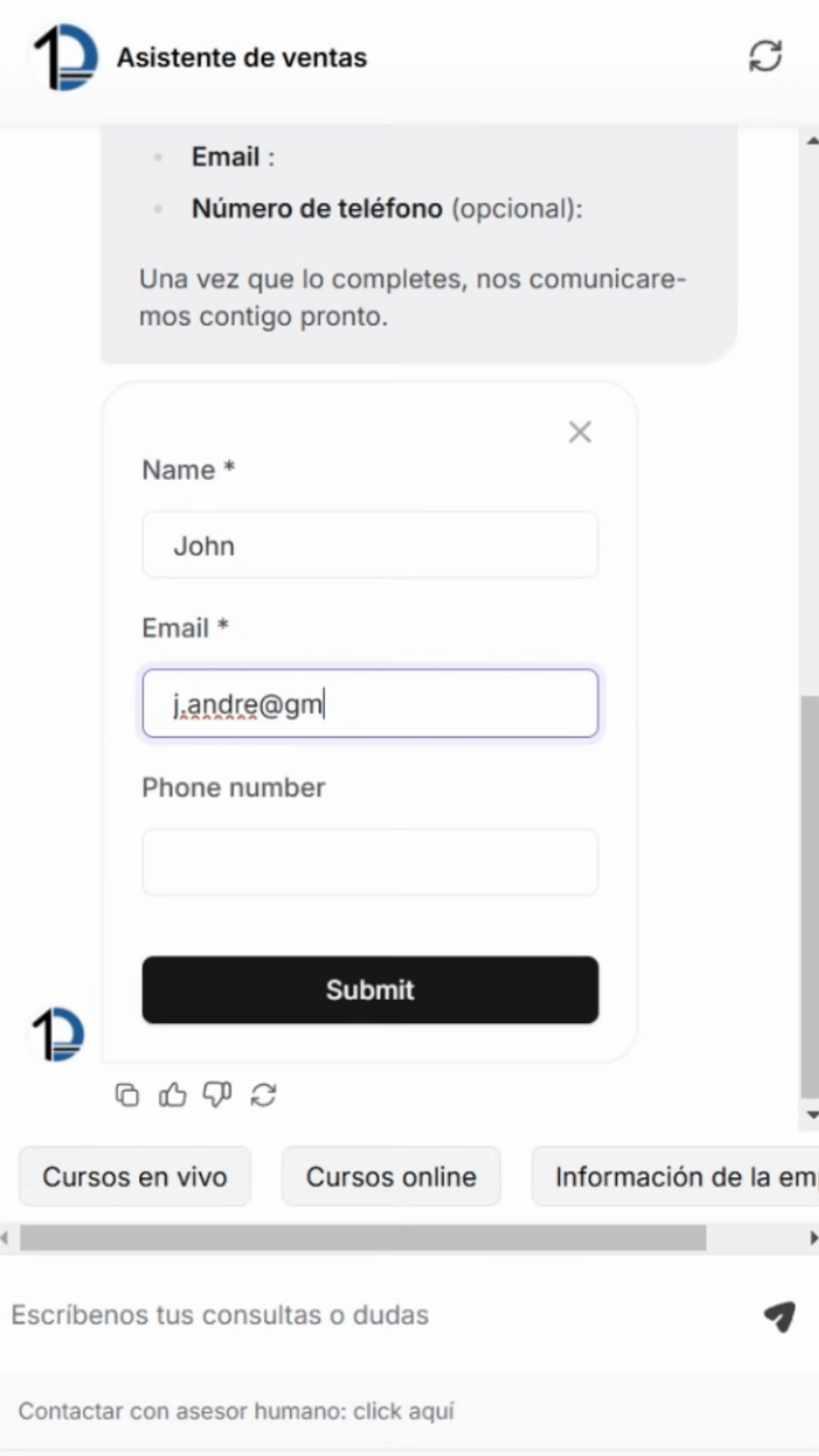This screenshot has height=1456, width=819.
Task: Refresh the sales assistant chat
Action: tap(765, 56)
